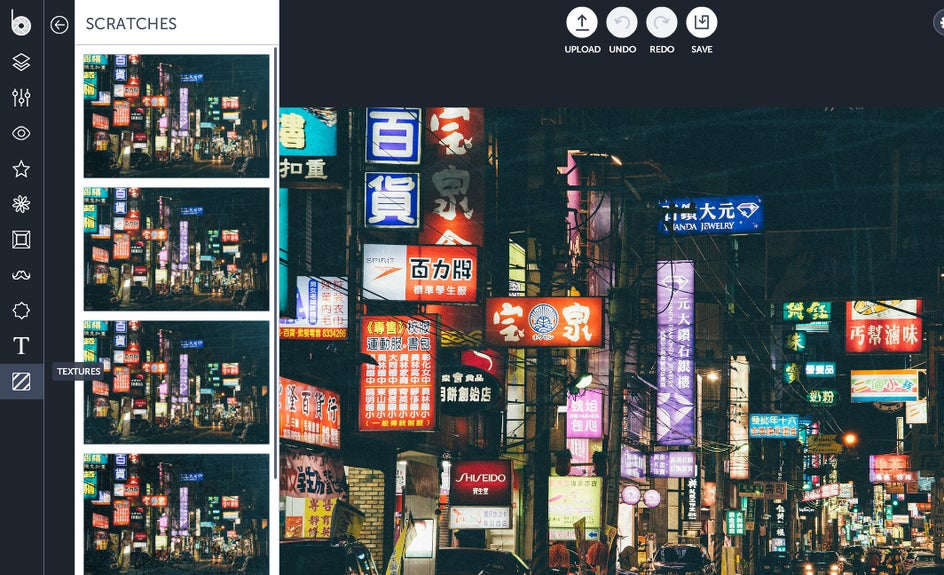Screen dimensions: 944x575
Task: Go back from the Scratches panel
Action: 59,25
